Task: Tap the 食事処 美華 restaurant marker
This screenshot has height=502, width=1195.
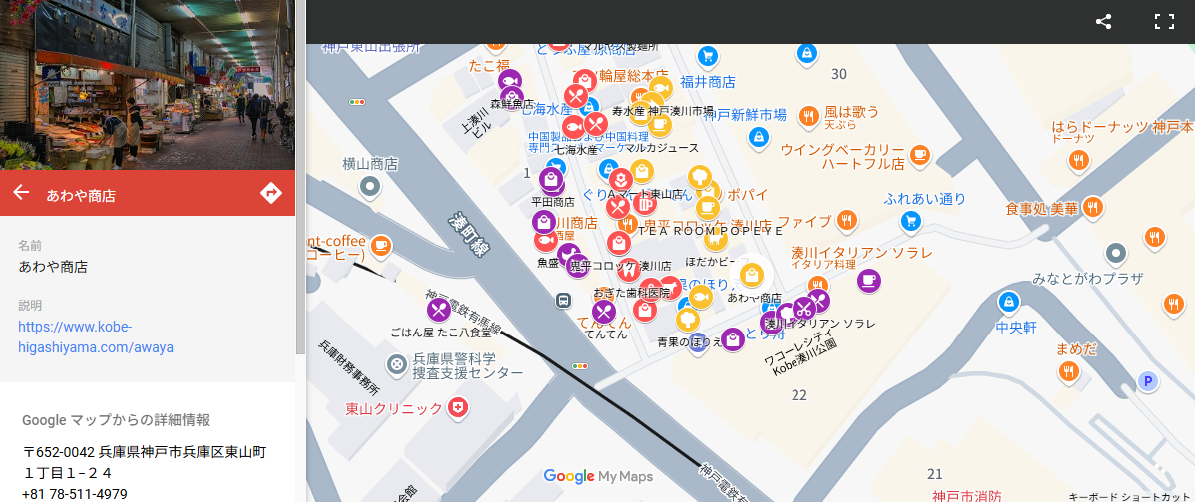Action: click(x=1093, y=207)
